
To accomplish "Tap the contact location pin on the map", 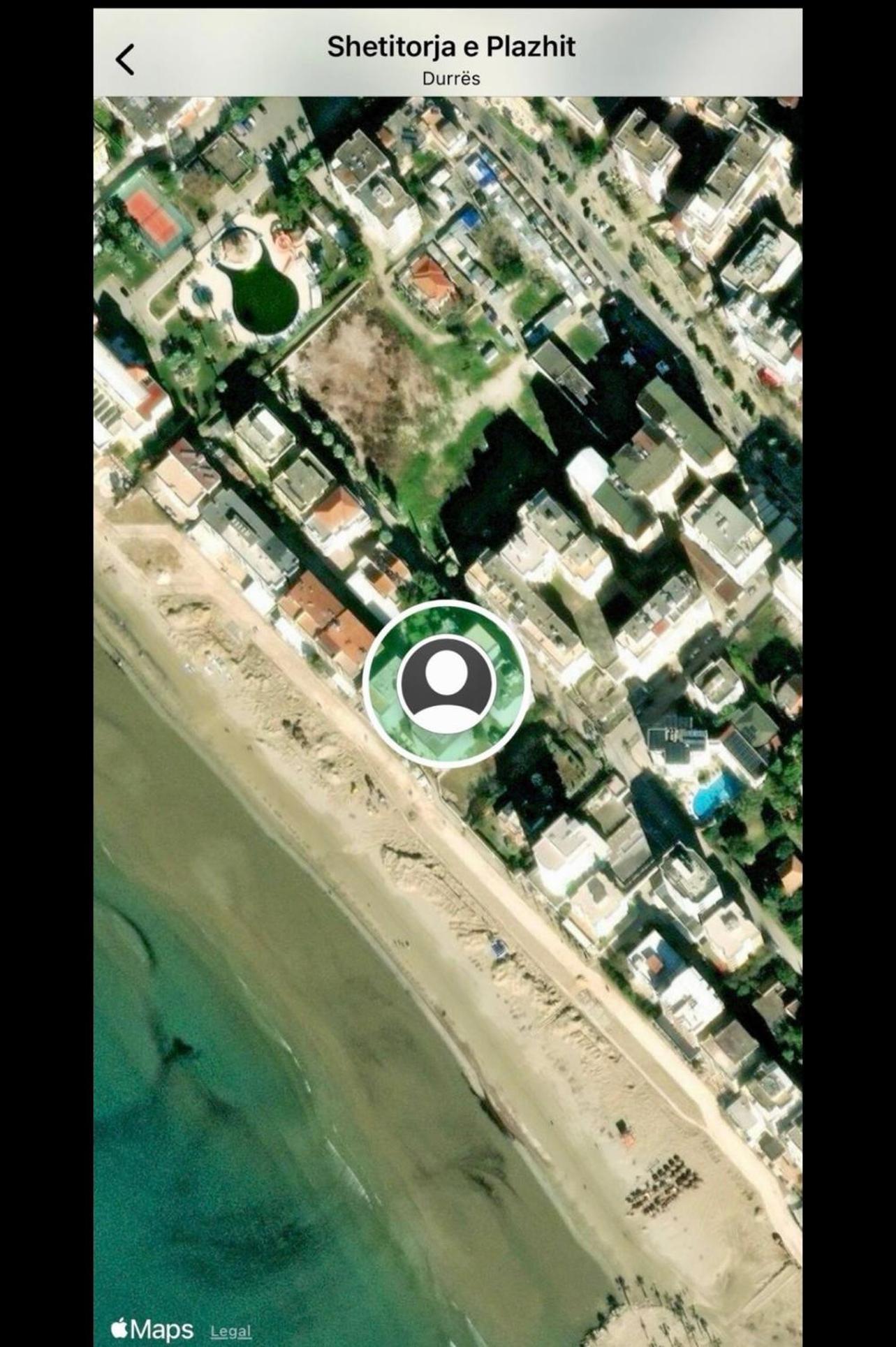I will click(x=446, y=684).
